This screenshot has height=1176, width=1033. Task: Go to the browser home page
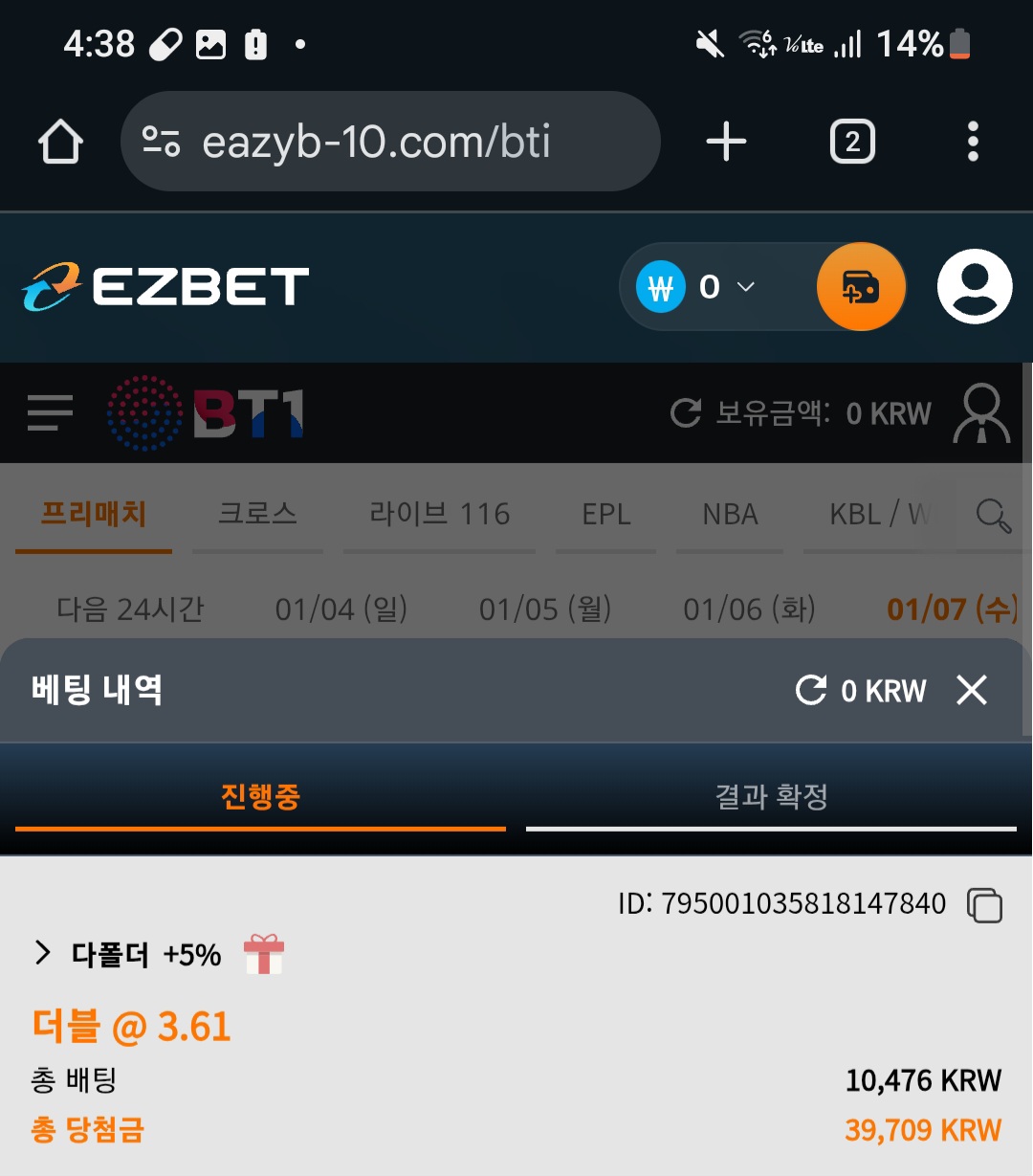pyautogui.click(x=60, y=143)
